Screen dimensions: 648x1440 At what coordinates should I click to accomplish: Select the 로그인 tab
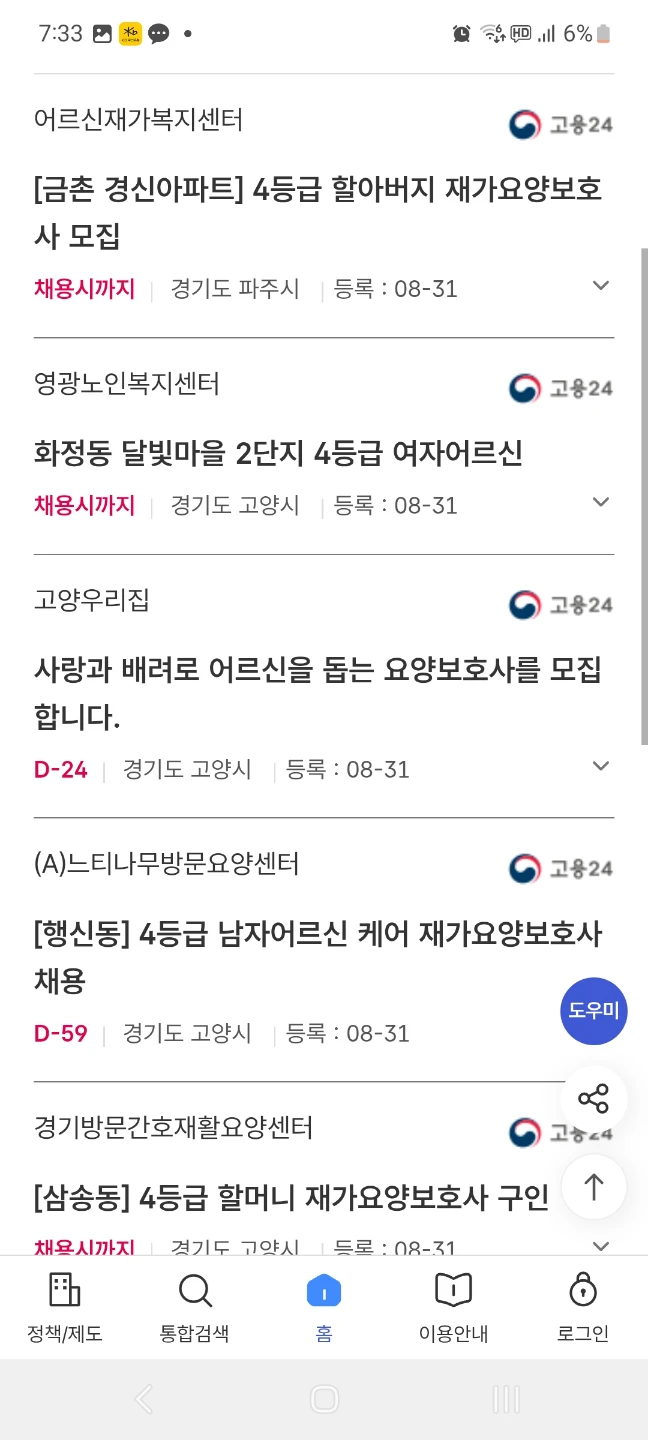click(x=583, y=1308)
